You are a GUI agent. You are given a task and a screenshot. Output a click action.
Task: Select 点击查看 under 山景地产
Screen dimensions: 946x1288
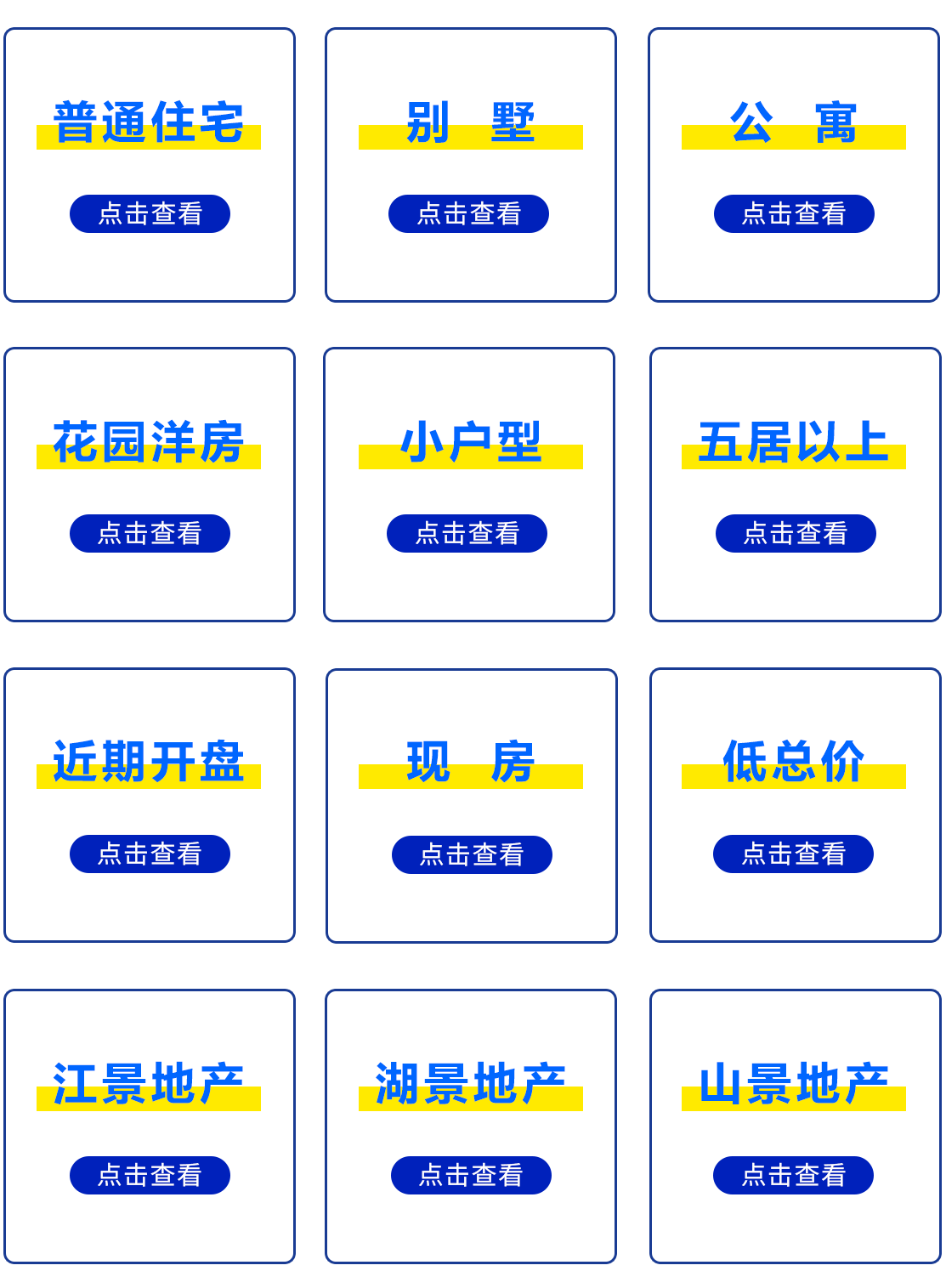793,1175
